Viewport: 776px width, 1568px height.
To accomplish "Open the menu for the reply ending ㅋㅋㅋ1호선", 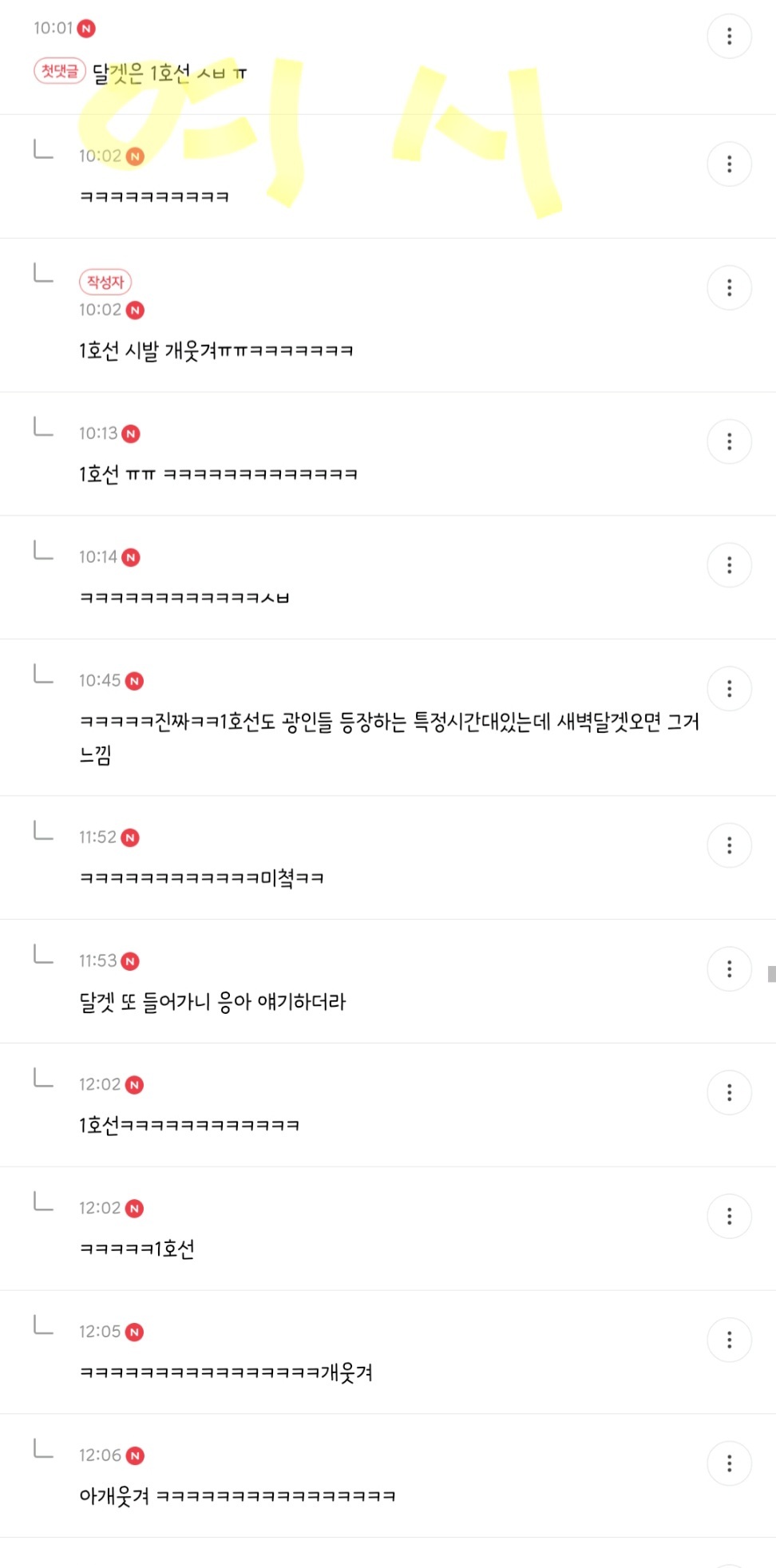I will (729, 1216).
